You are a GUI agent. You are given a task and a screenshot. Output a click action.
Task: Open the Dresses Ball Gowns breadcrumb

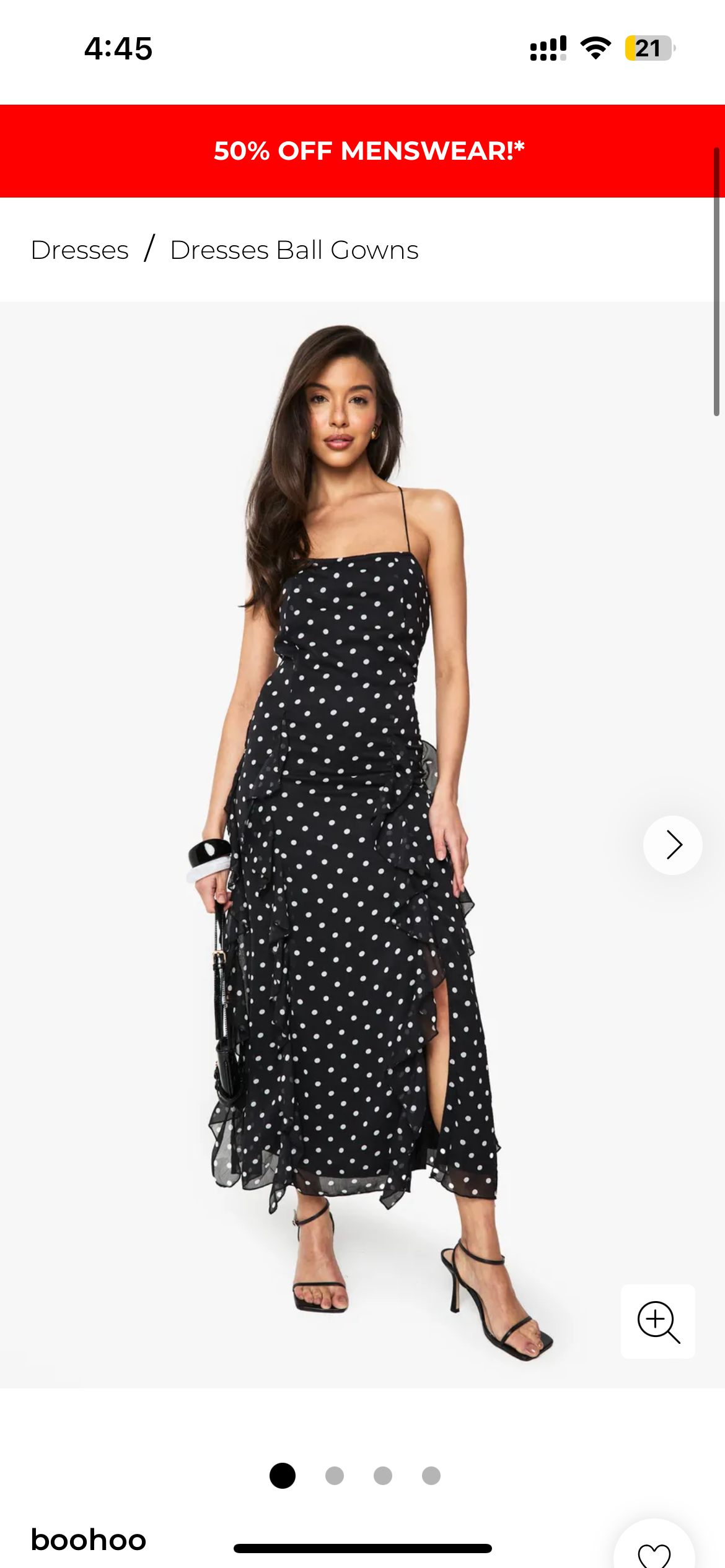(294, 250)
